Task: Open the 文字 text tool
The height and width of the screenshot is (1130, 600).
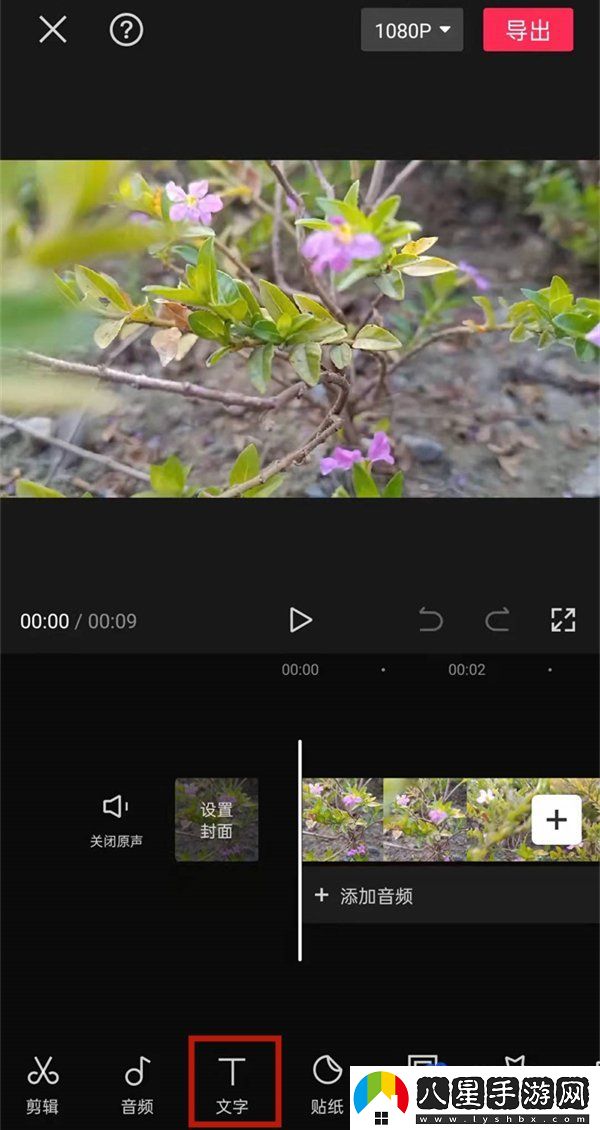Action: point(232,1085)
